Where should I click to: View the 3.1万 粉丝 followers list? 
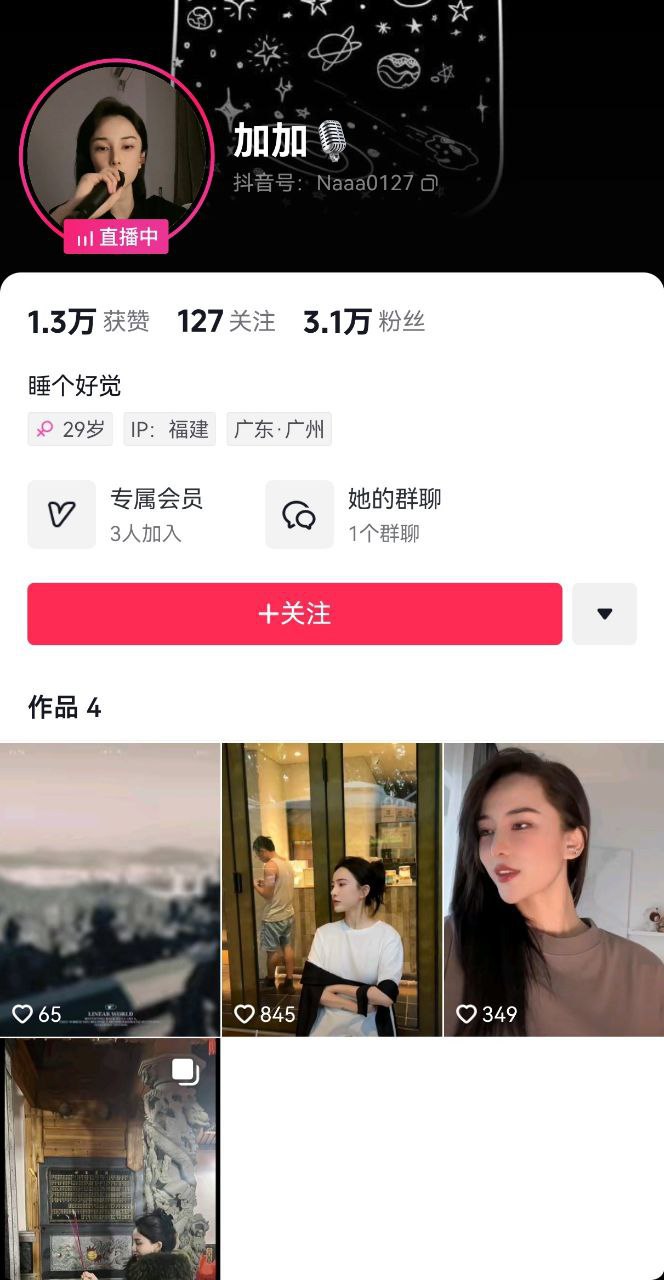(364, 321)
